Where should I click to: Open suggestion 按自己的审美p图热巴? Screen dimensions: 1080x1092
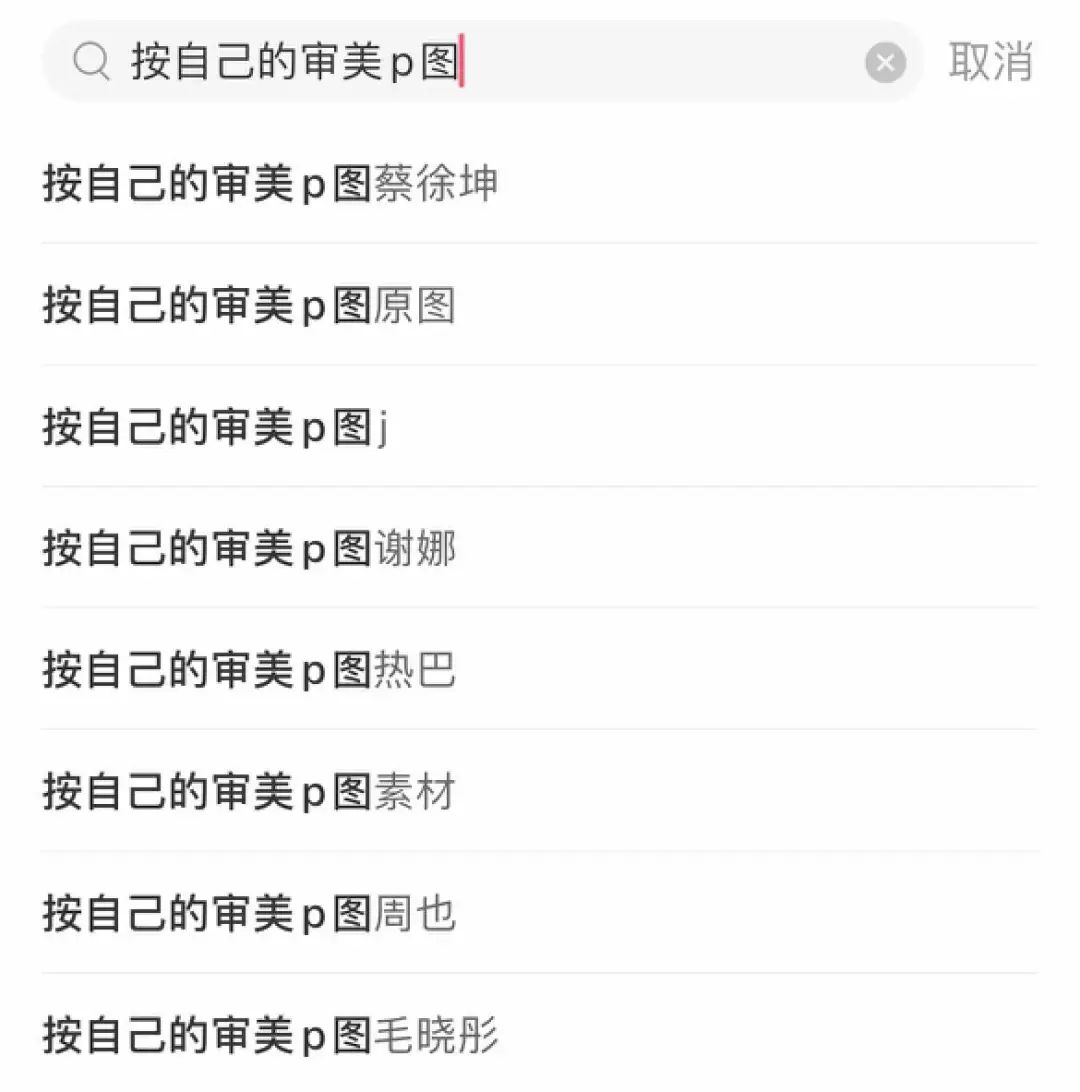click(250, 671)
